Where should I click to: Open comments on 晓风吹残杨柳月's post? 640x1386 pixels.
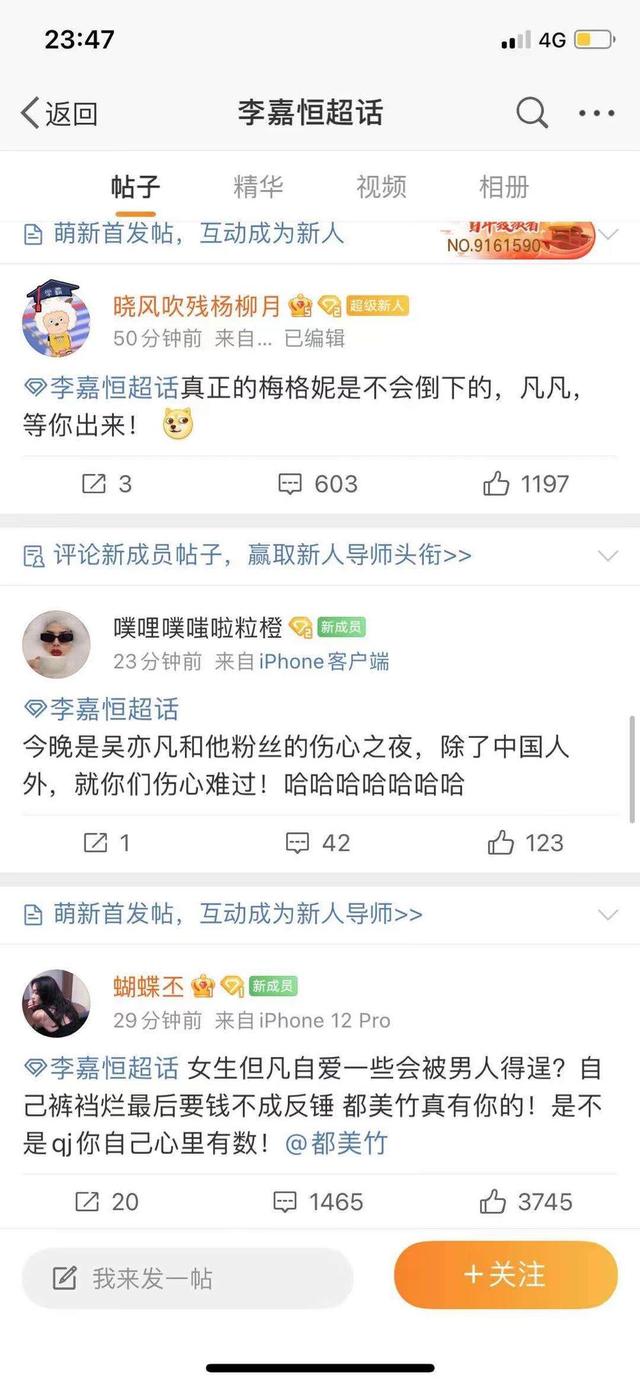(317, 484)
